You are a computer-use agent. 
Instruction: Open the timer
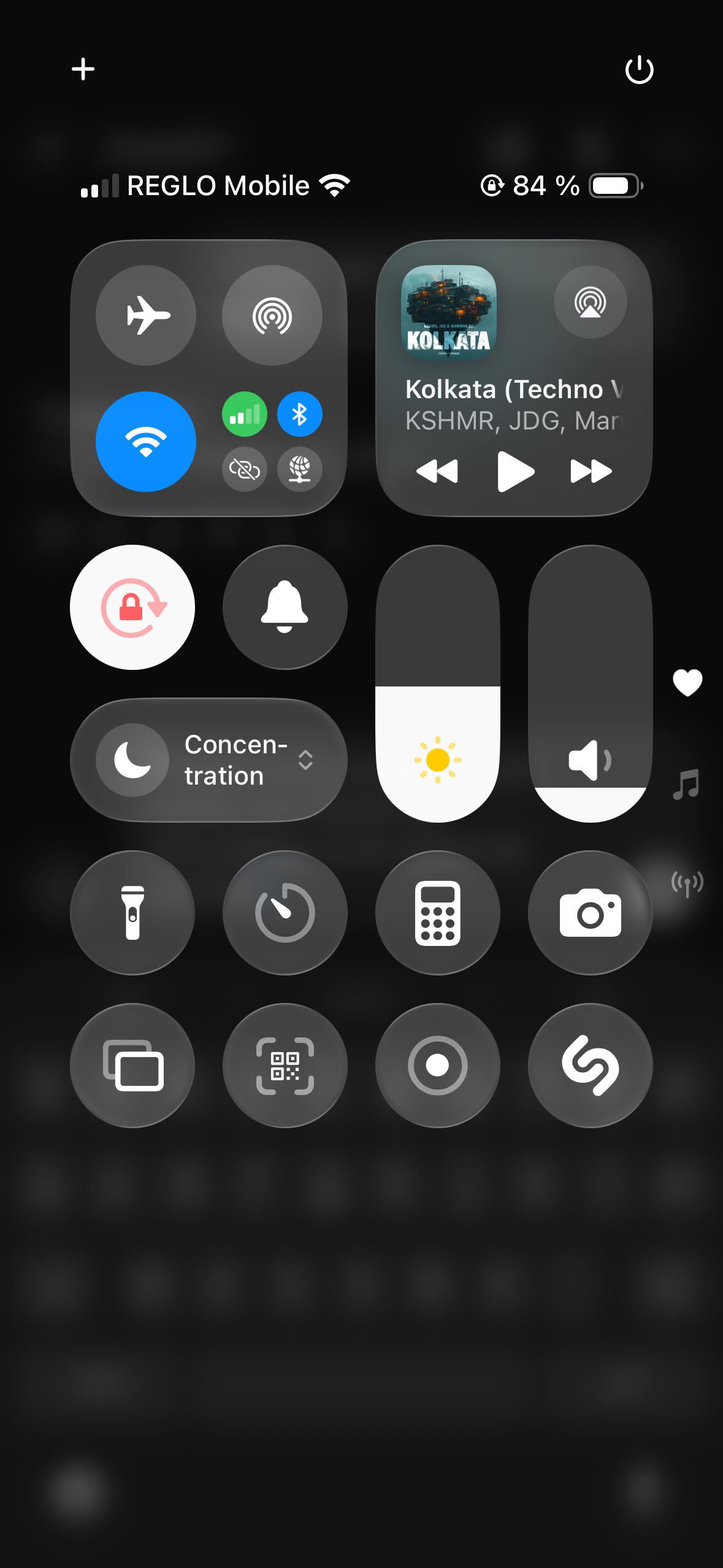[x=285, y=913]
